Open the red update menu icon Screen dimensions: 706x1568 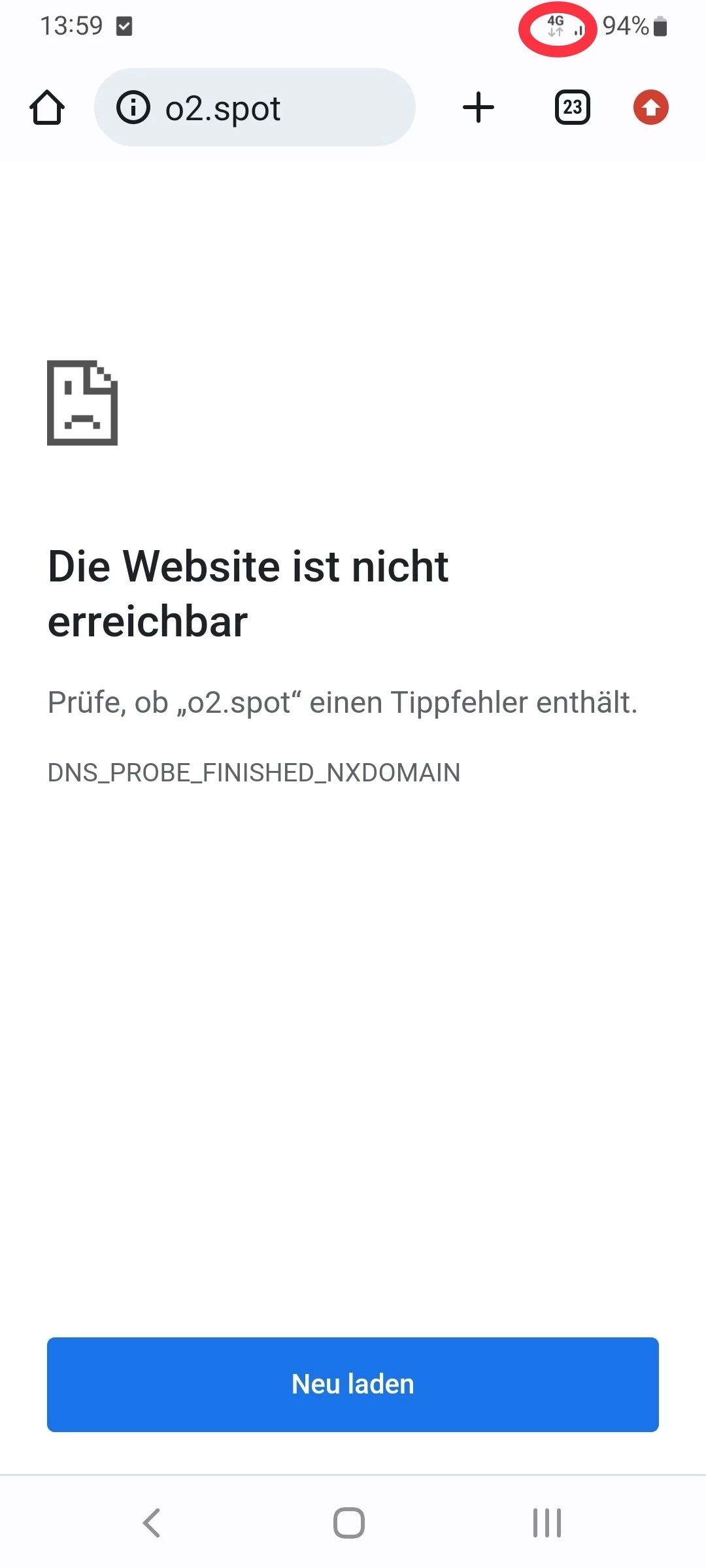[x=650, y=108]
